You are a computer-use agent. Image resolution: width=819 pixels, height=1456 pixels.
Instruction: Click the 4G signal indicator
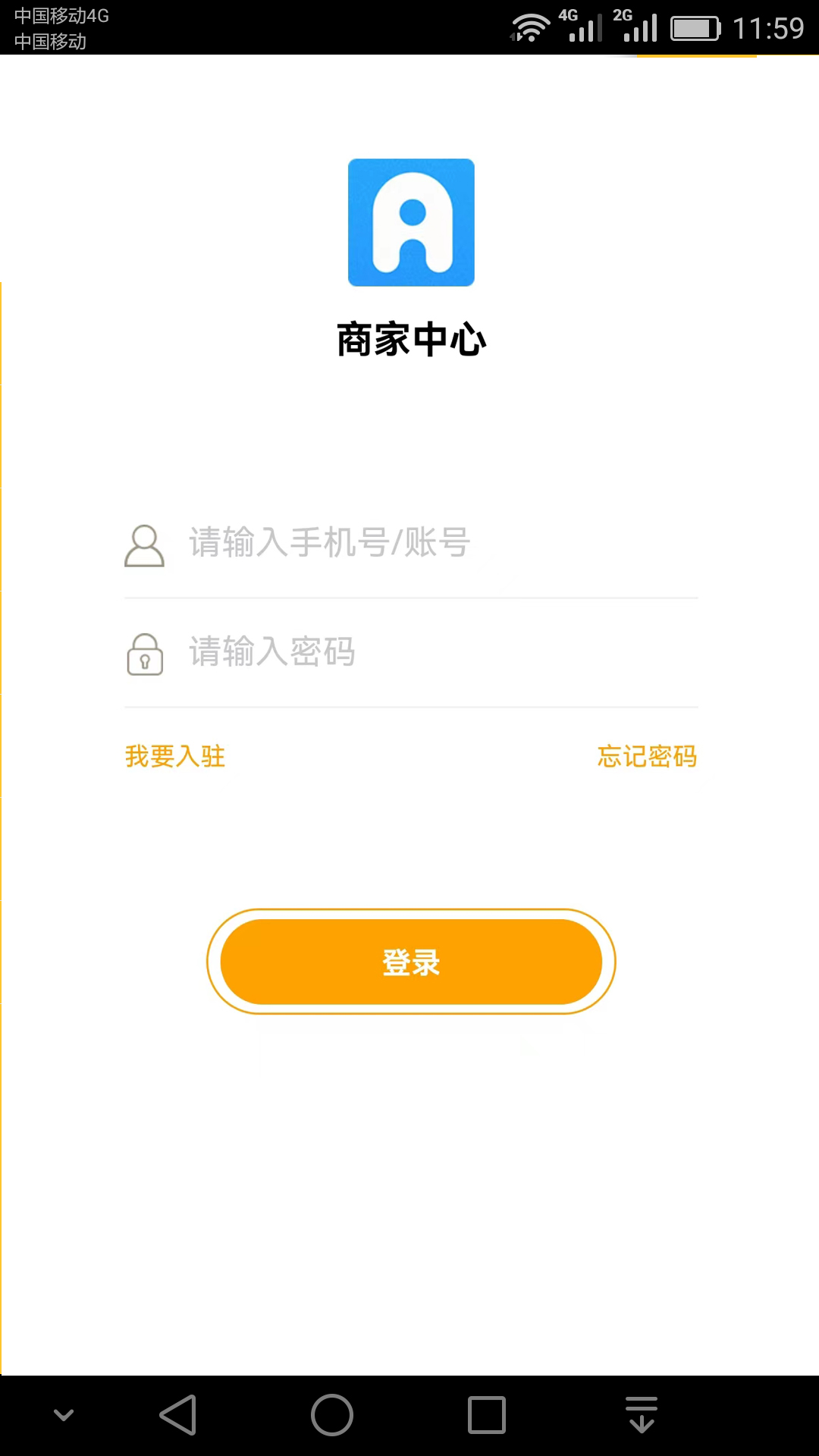click(584, 27)
